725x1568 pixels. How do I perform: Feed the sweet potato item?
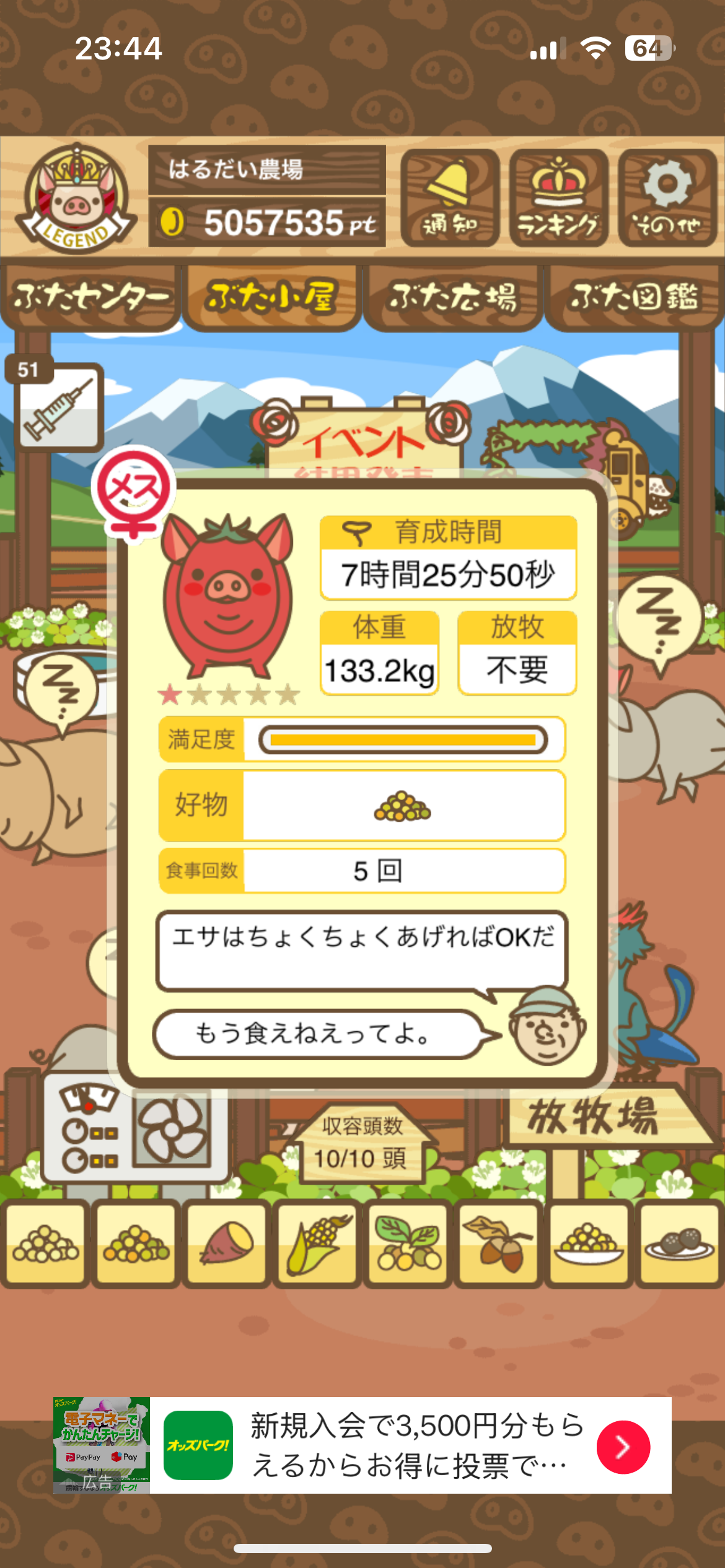click(226, 1242)
